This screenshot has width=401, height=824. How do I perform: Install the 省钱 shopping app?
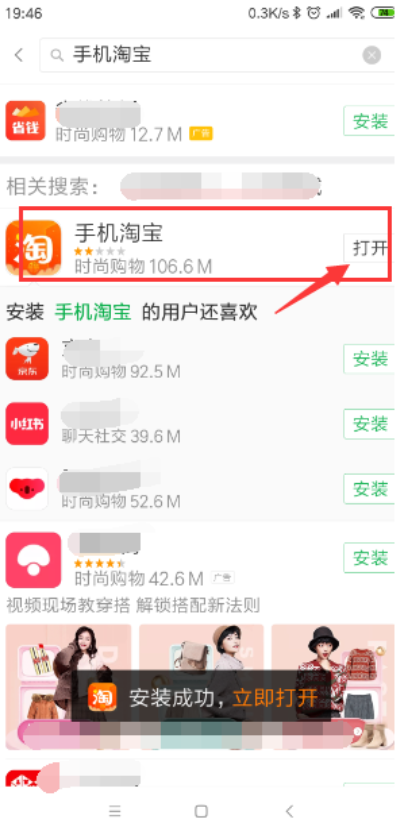click(369, 121)
